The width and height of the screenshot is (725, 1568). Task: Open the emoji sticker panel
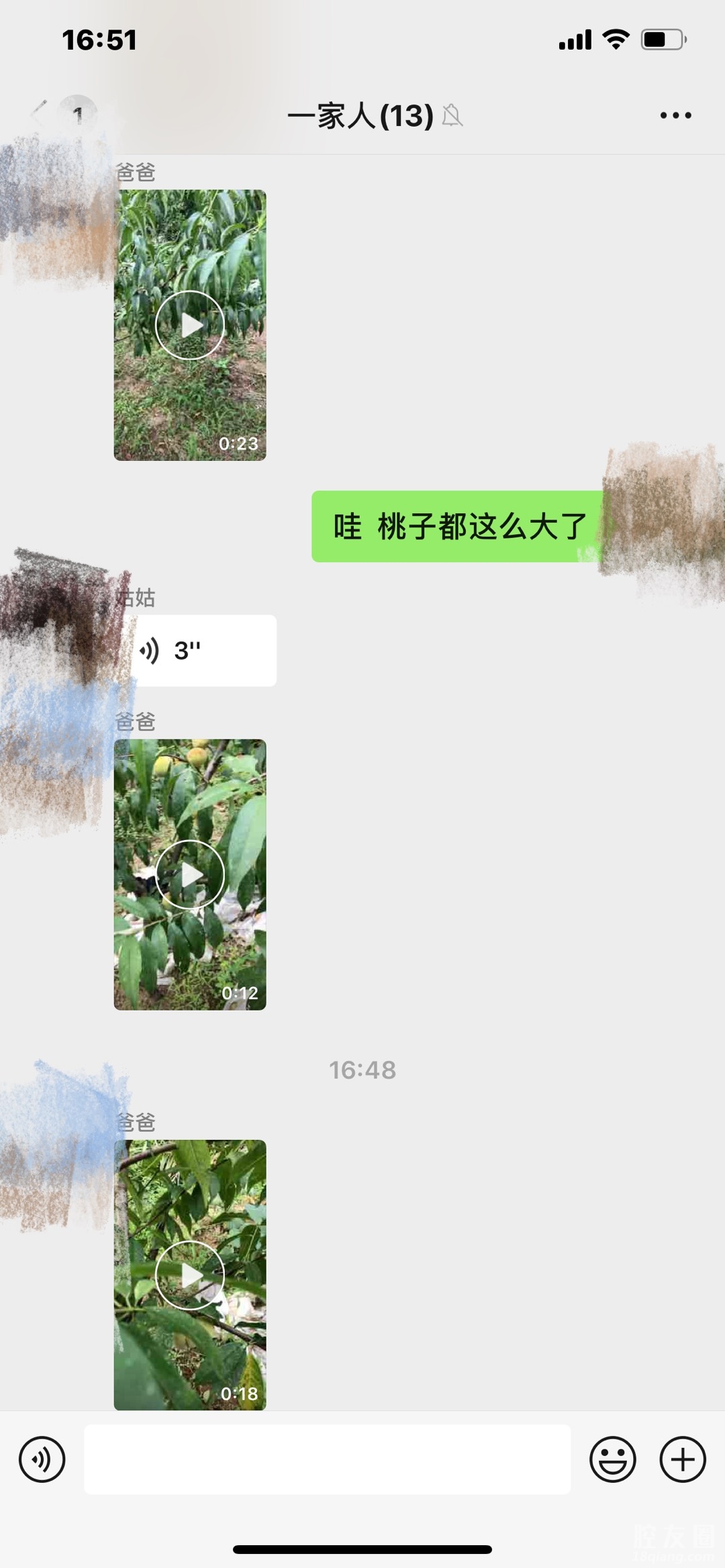tap(612, 1459)
